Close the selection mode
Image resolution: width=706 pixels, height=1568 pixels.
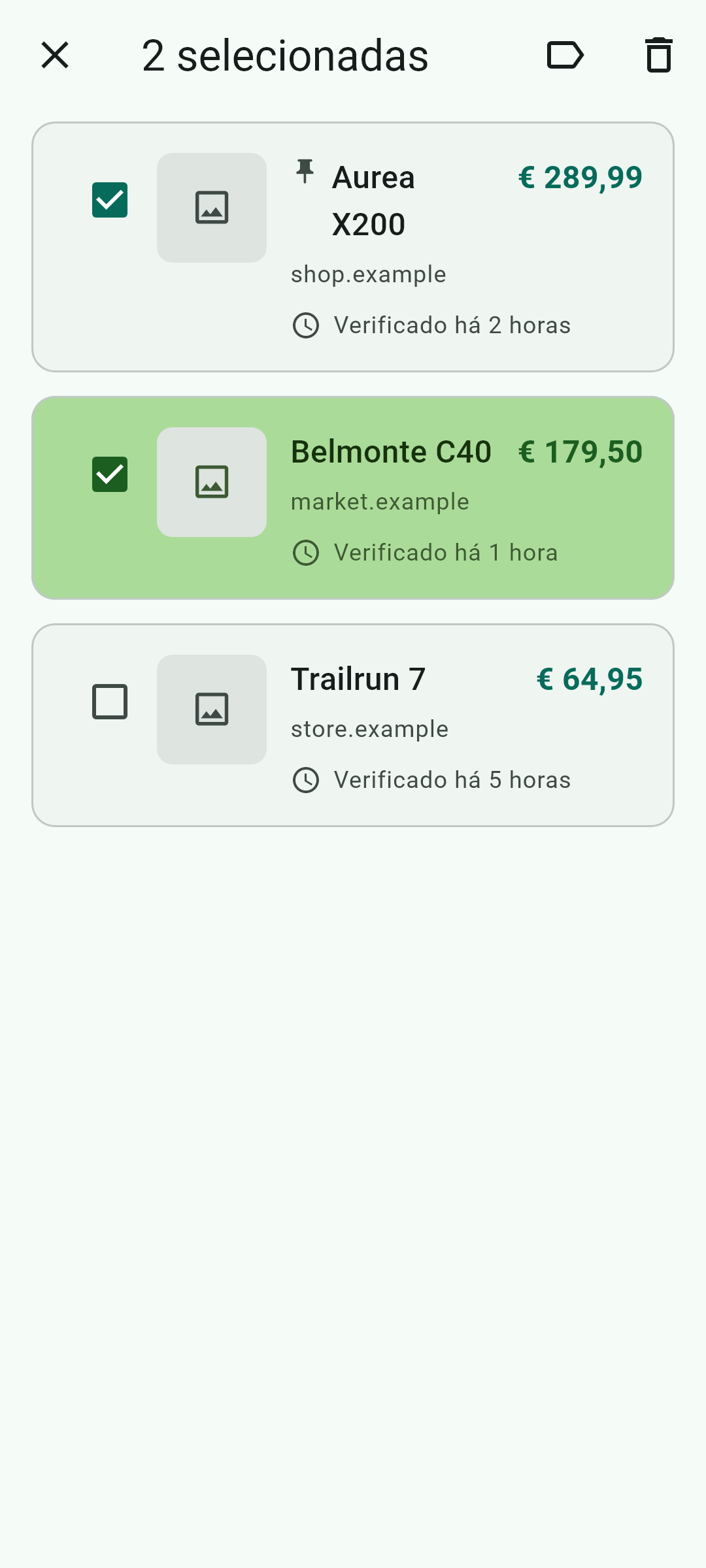tap(55, 55)
